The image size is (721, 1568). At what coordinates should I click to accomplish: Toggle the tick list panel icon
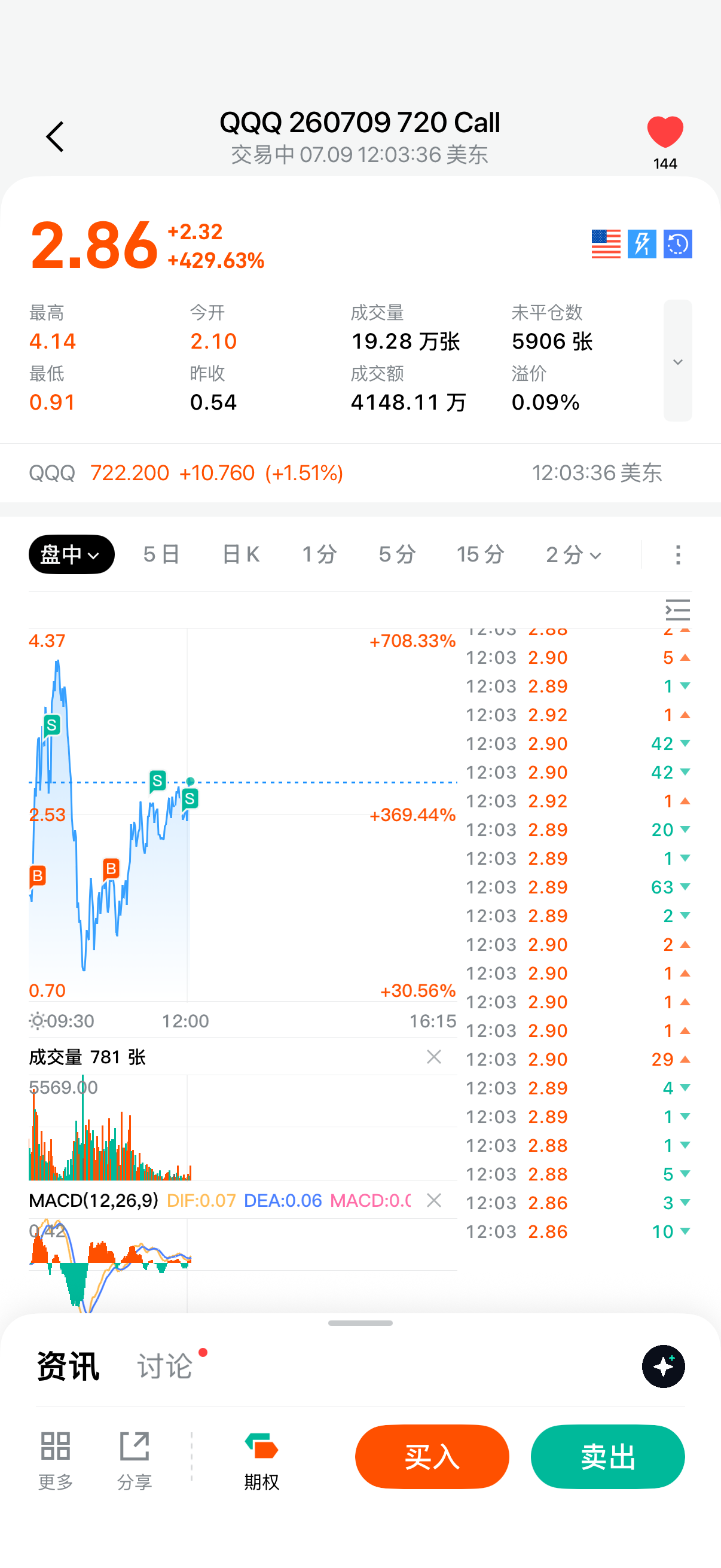coord(678,610)
